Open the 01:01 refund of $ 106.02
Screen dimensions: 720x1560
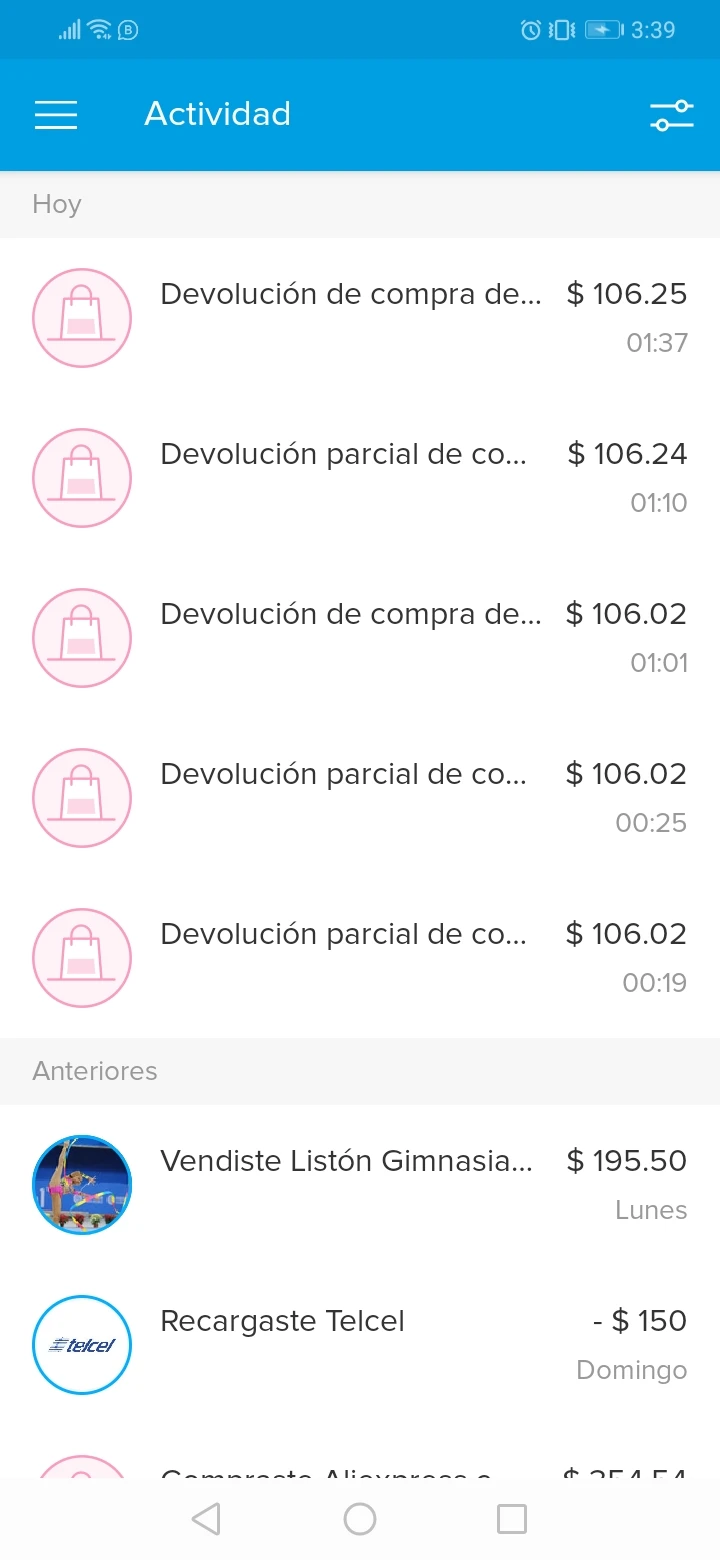click(360, 638)
